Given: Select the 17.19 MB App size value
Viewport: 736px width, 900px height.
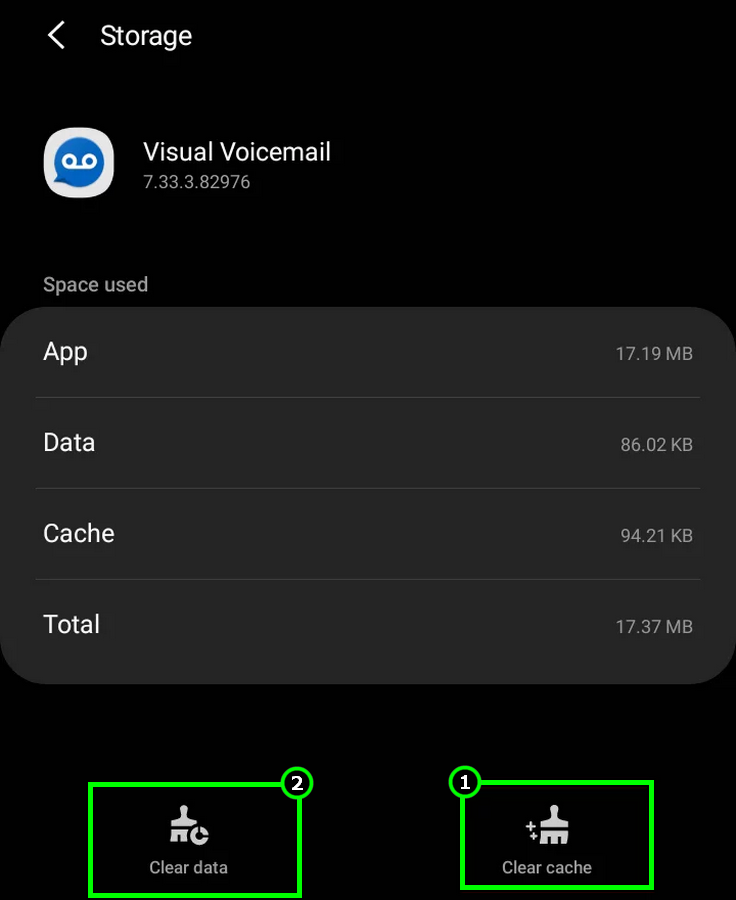Looking at the screenshot, I should pyautogui.click(x=654, y=353).
